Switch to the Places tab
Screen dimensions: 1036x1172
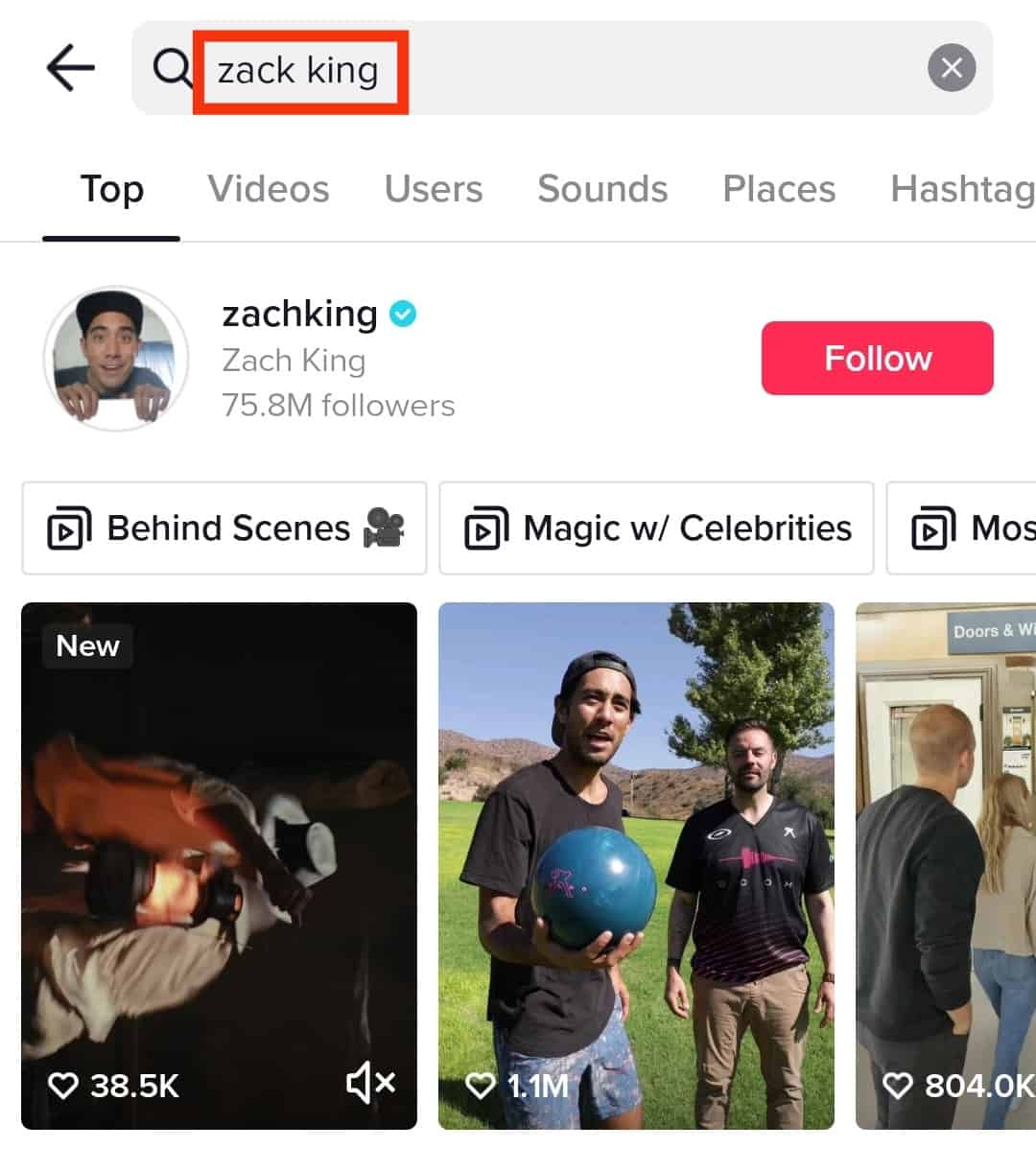pyautogui.click(x=779, y=189)
